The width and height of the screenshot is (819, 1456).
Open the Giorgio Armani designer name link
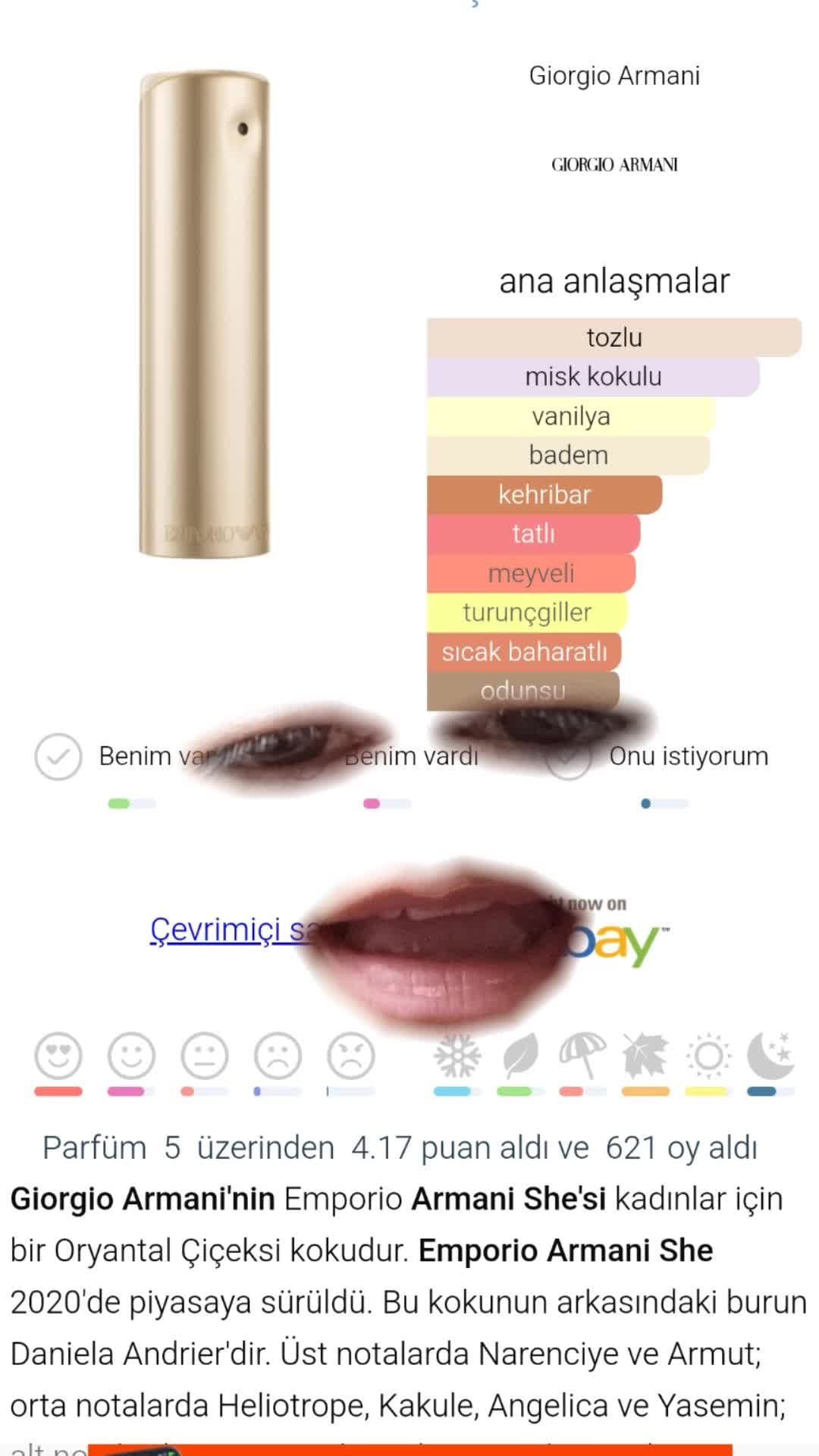click(x=613, y=76)
